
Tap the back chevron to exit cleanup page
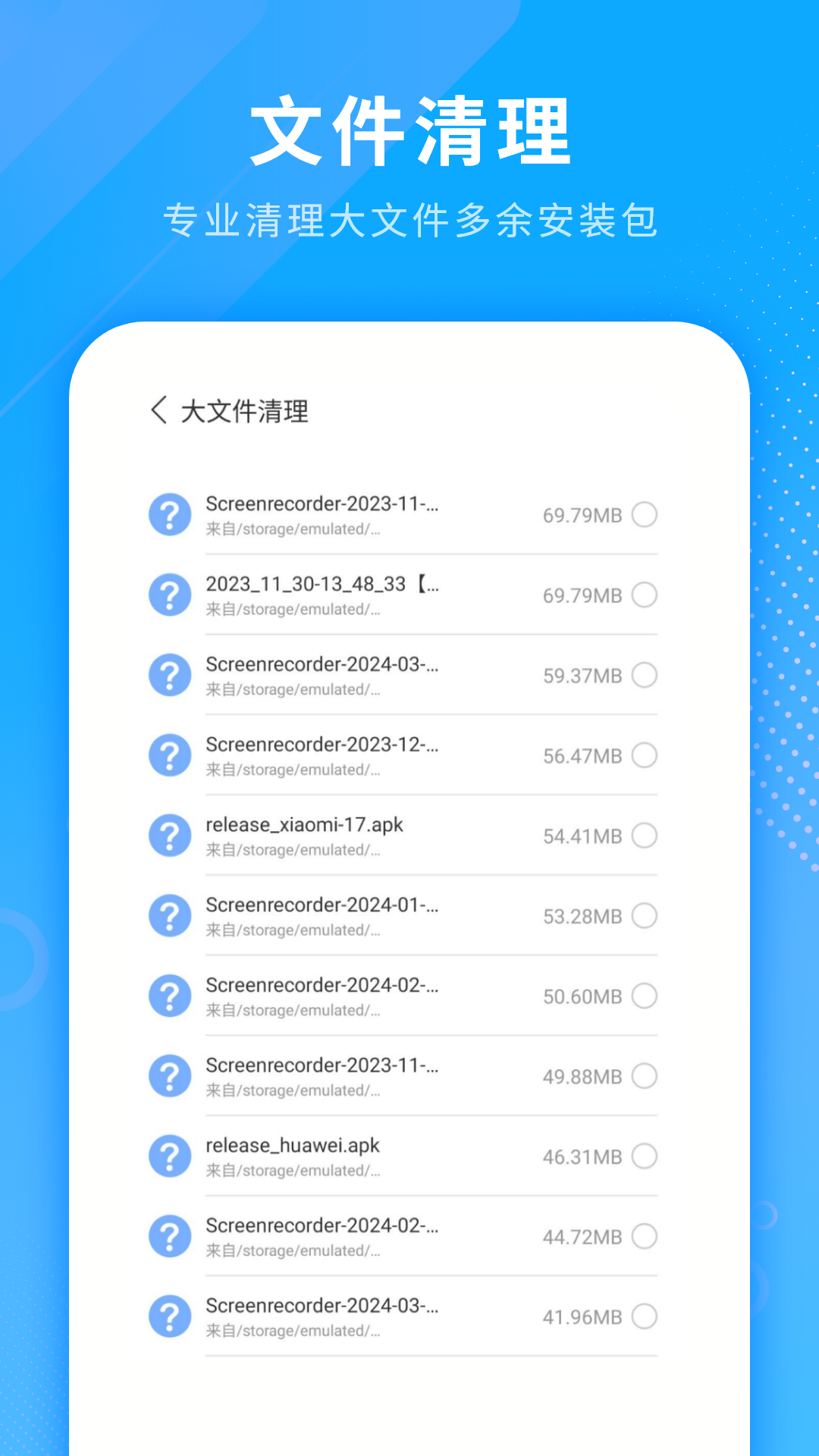(158, 410)
